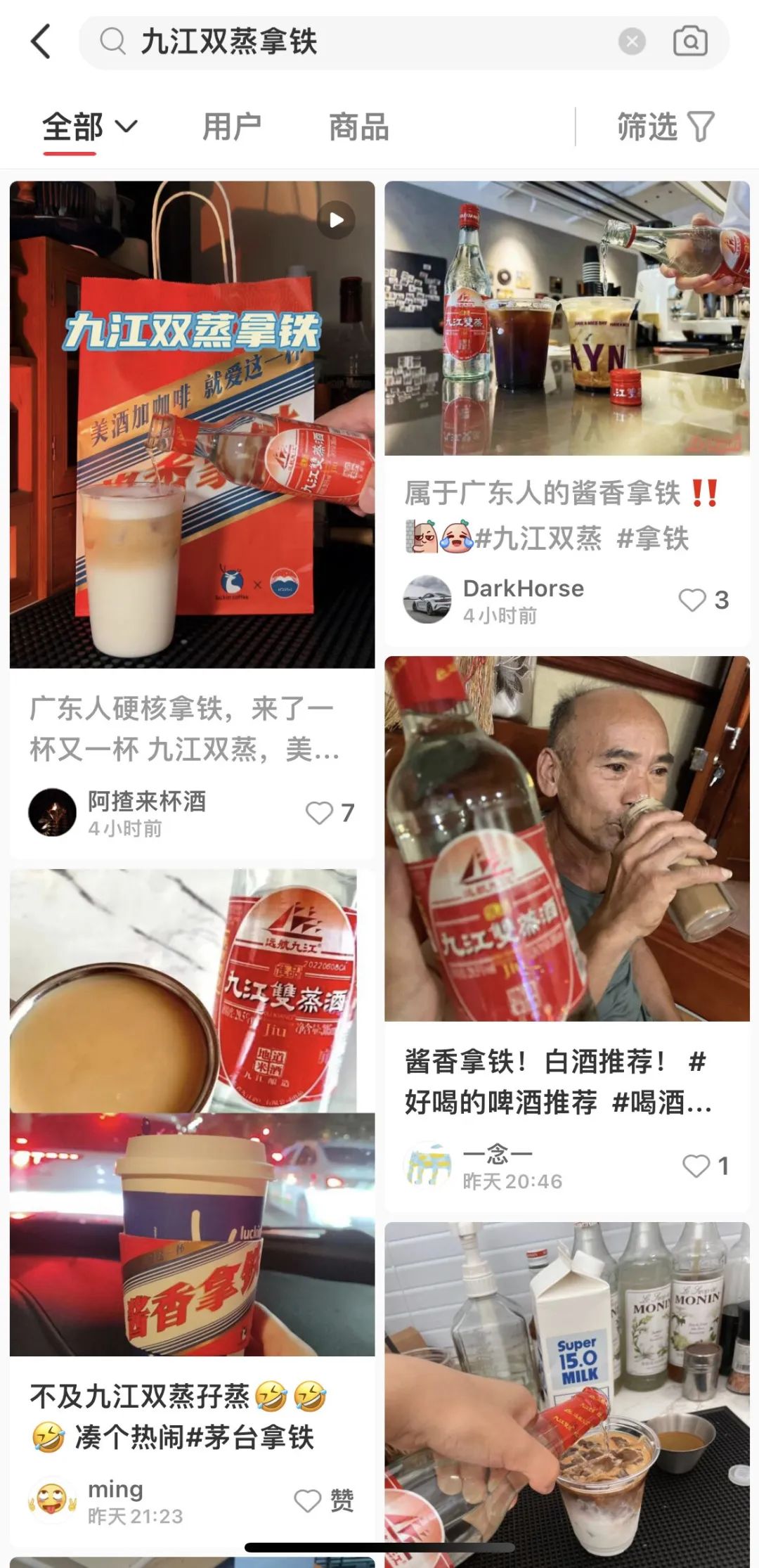Viewport: 759px width, 1568px height.
Task: Switch to the 商品 tab
Action: pyautogui.click(x=358, y=128)
